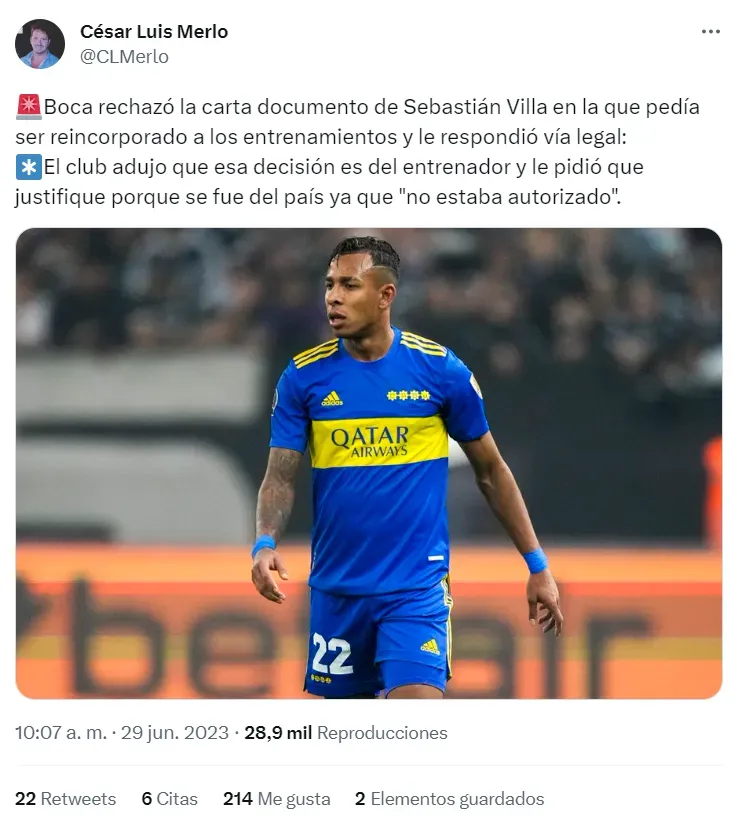Open the @CLMerlo handle link
738x821 pixels.
coord(124,57)
